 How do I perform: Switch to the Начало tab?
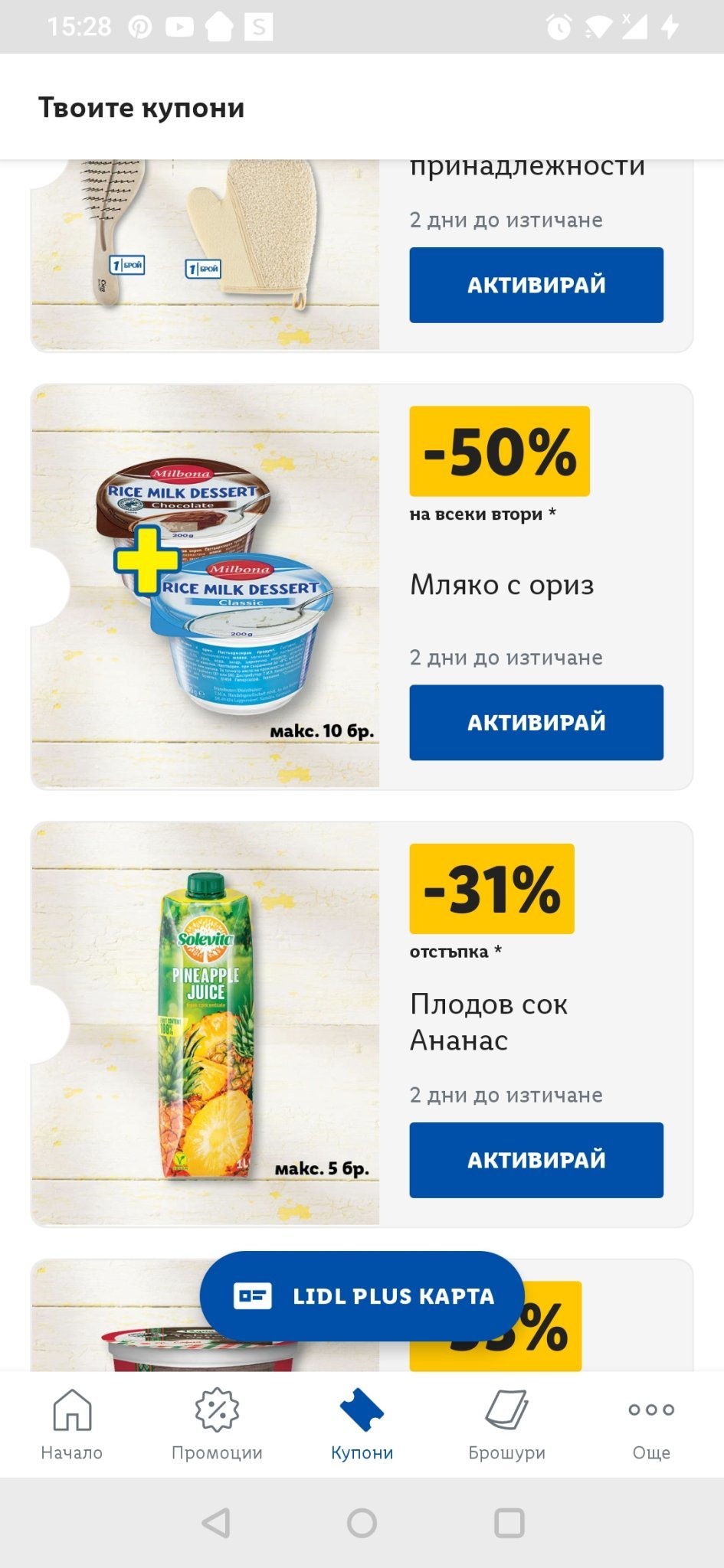[x=72, y=1424]
